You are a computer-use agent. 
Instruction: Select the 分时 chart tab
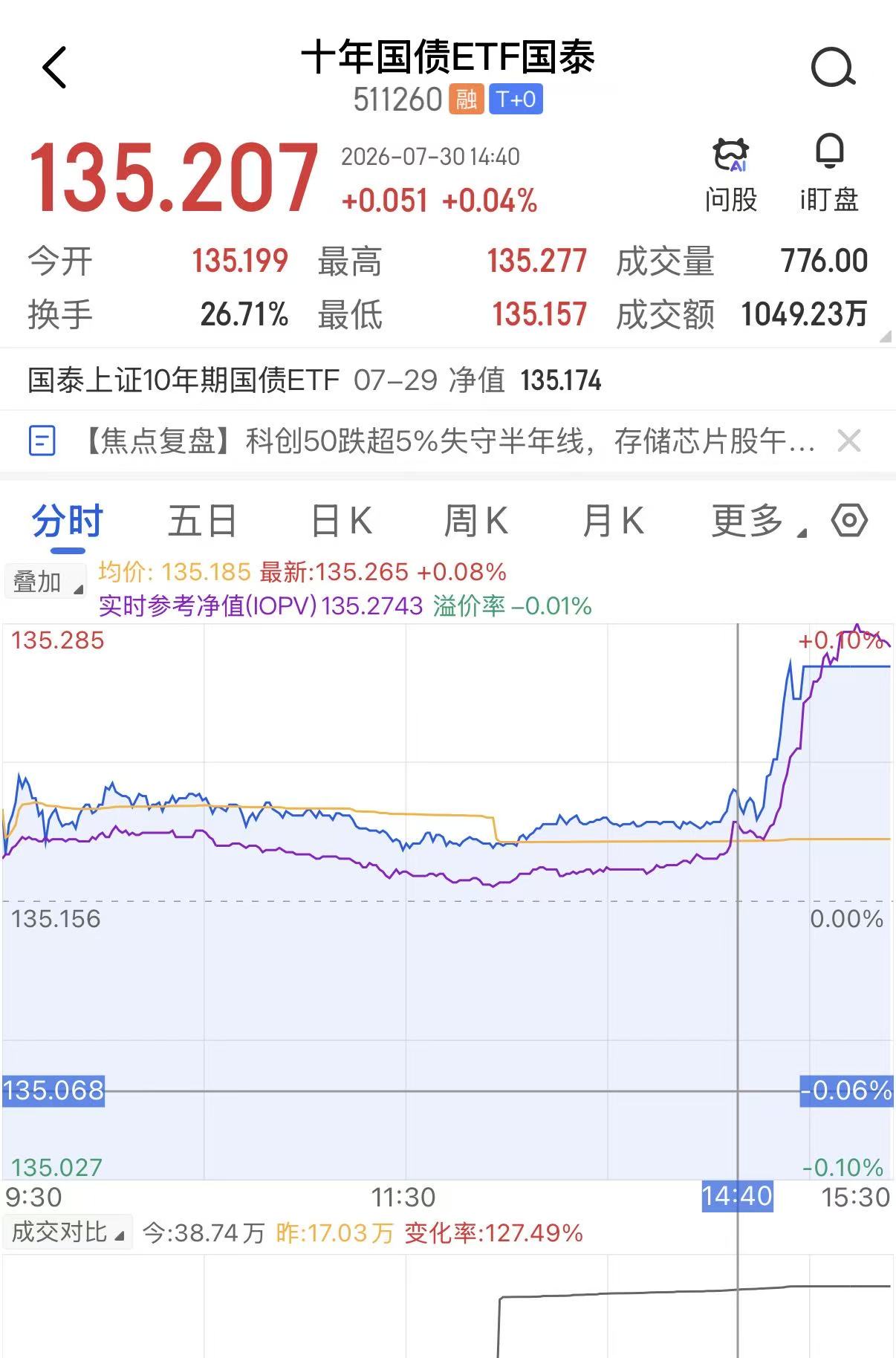point(67,521)
